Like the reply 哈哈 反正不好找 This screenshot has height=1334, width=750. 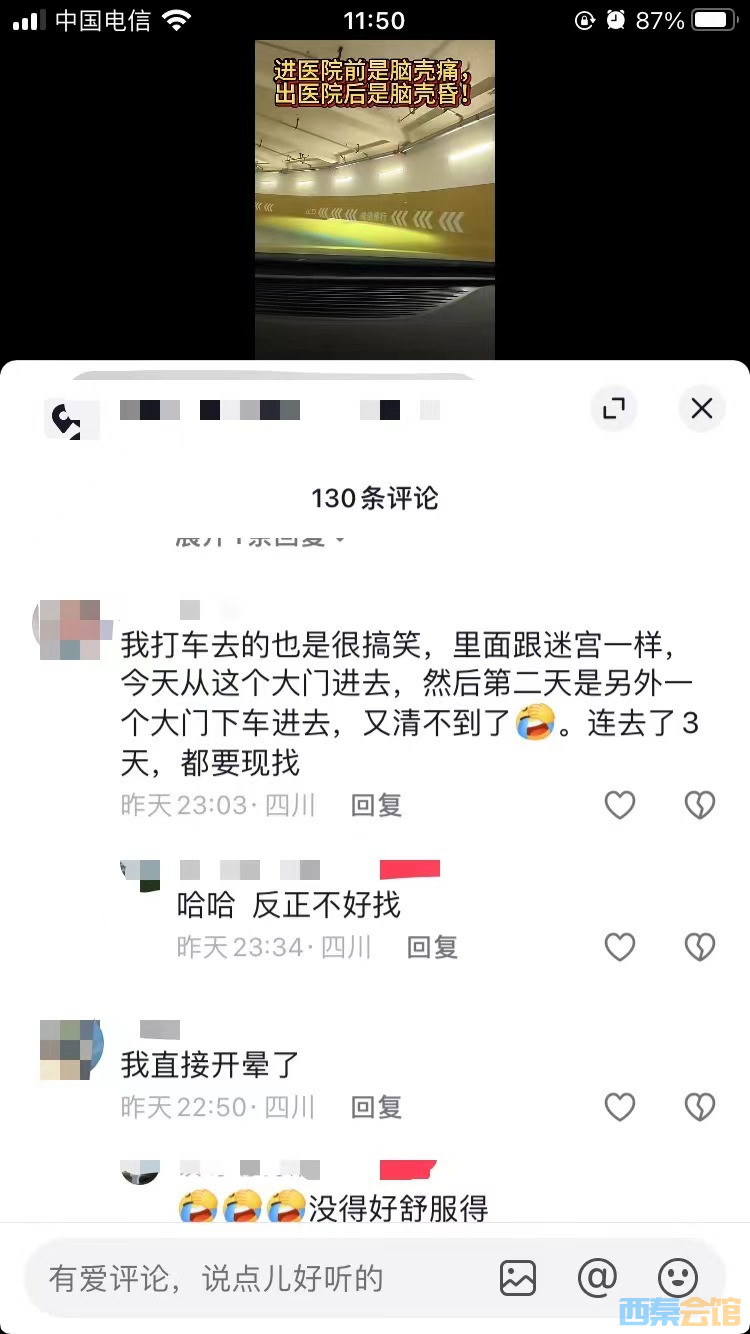tap(620, 947)
